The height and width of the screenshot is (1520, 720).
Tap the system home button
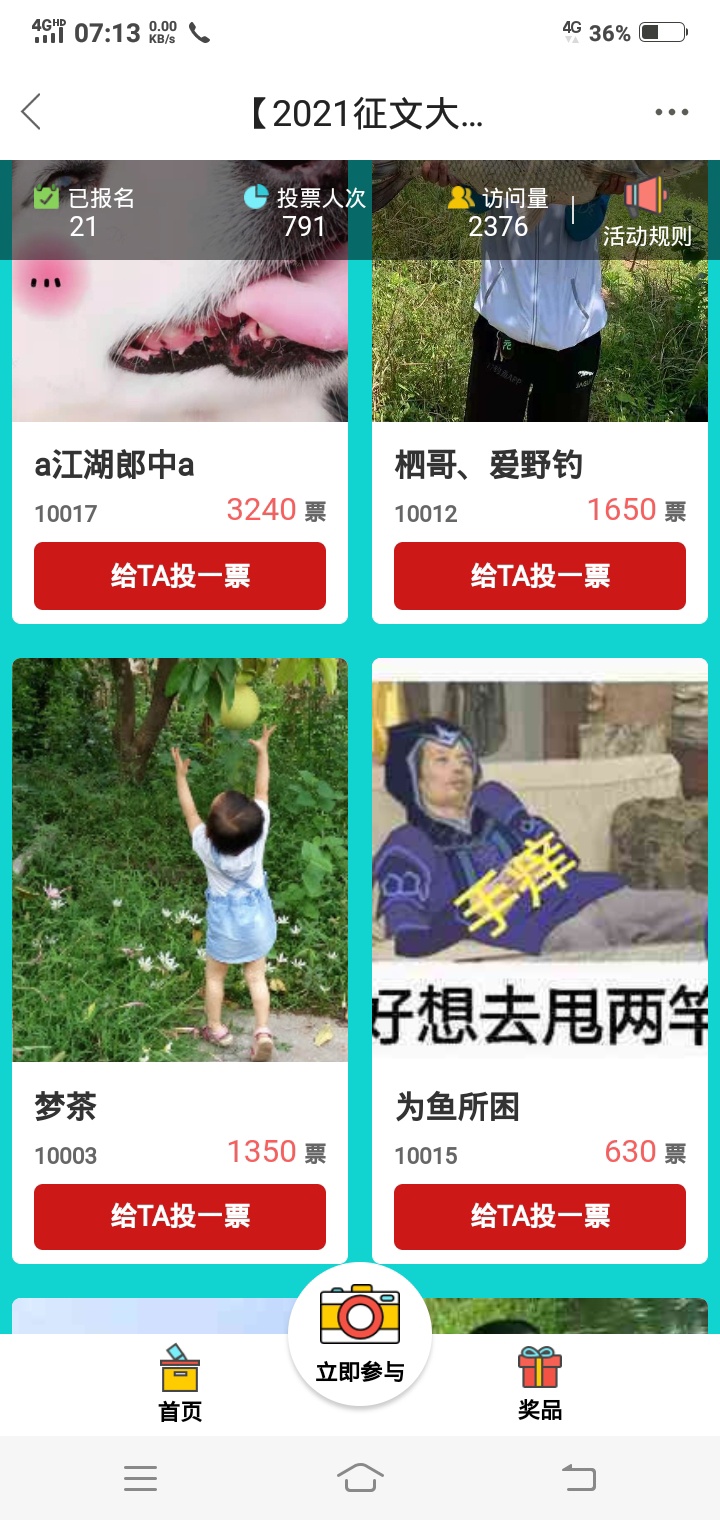pyautogui.click(x=360, y=1477)
